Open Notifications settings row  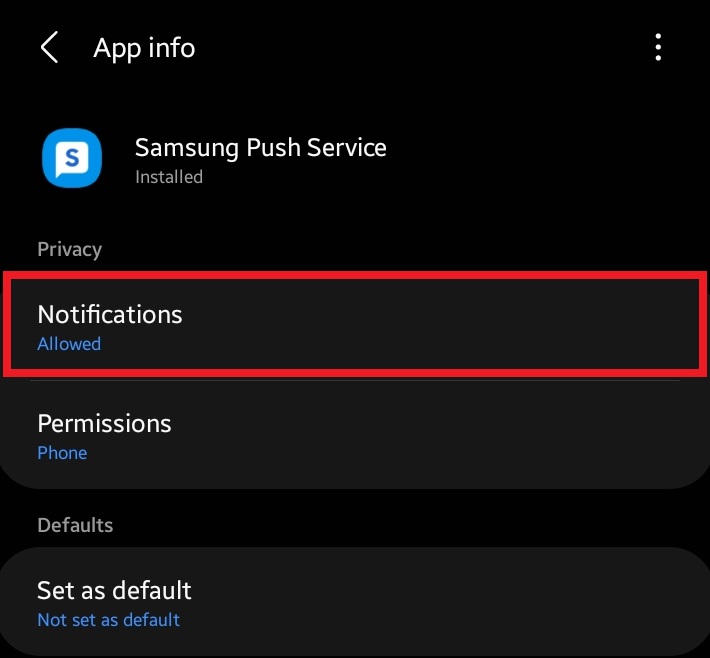tap(354, 327)
